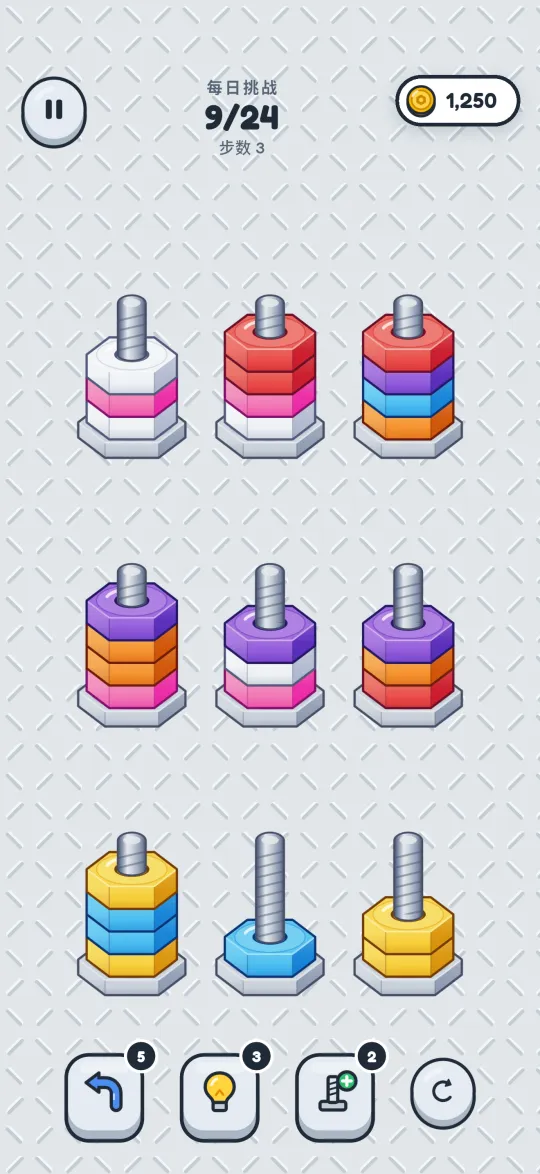Select the bolt with white, pink, white nuts
The height and width of the screenshot is (1174, 540).
coord(132,377)
